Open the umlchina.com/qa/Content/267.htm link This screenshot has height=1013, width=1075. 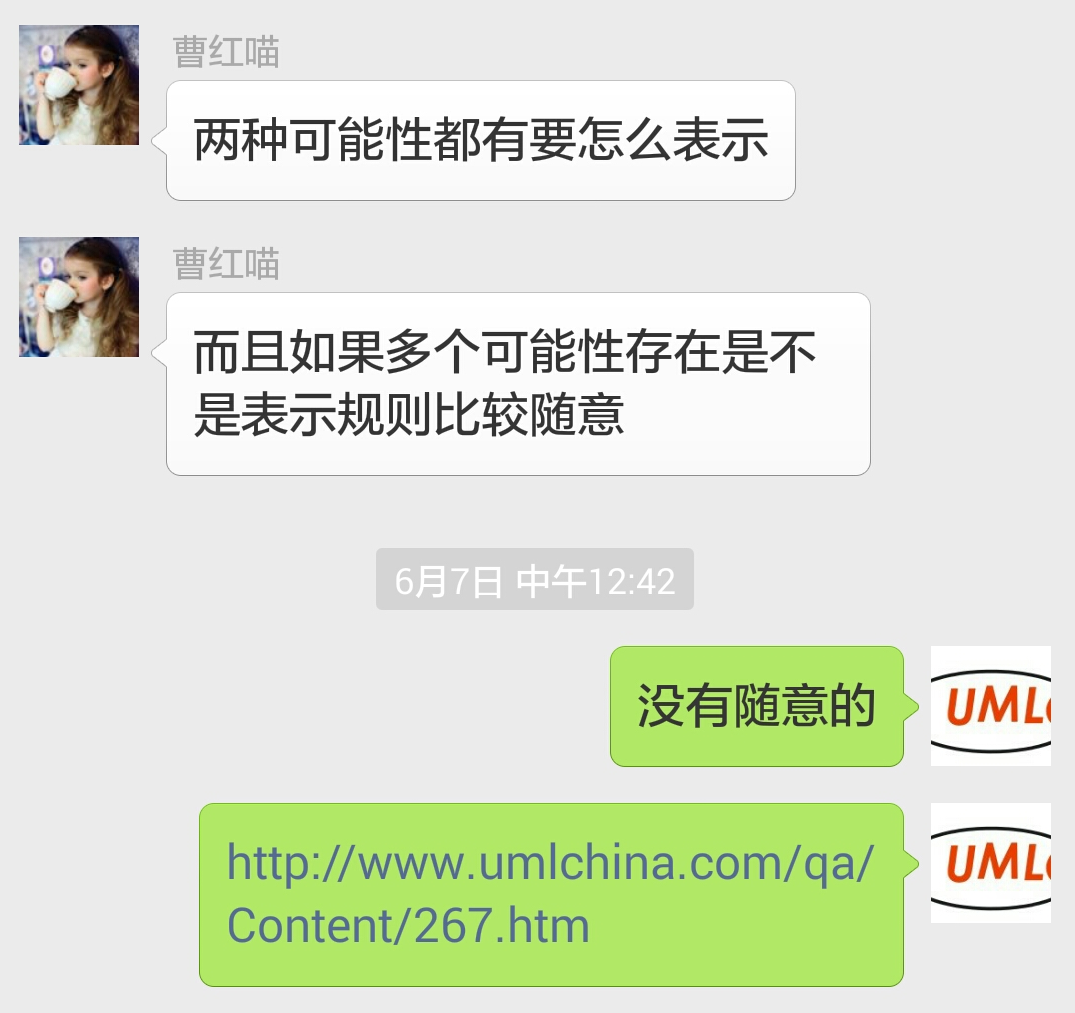pyautogui.click(x=549, y=893)
